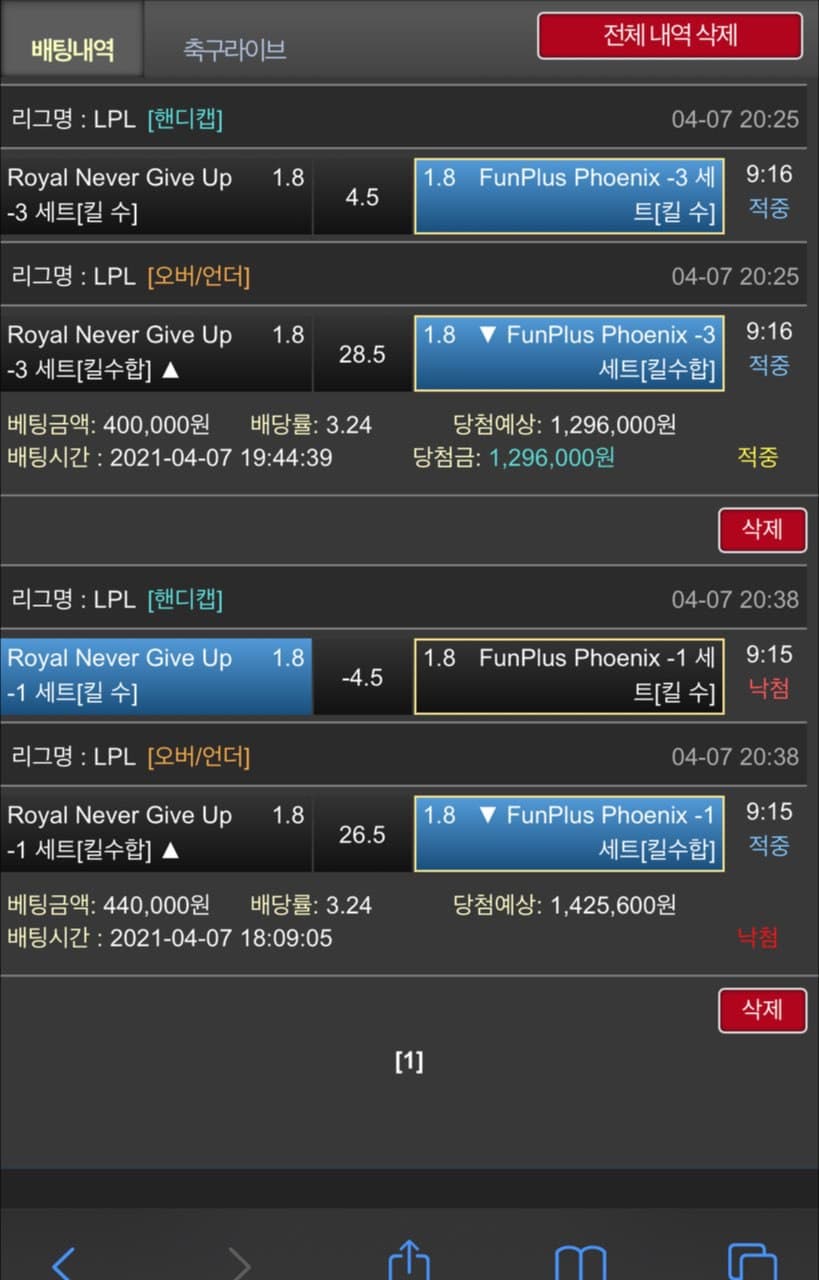
Task: Delete the 440,000원 bet record
Action: coord(762,1010)
